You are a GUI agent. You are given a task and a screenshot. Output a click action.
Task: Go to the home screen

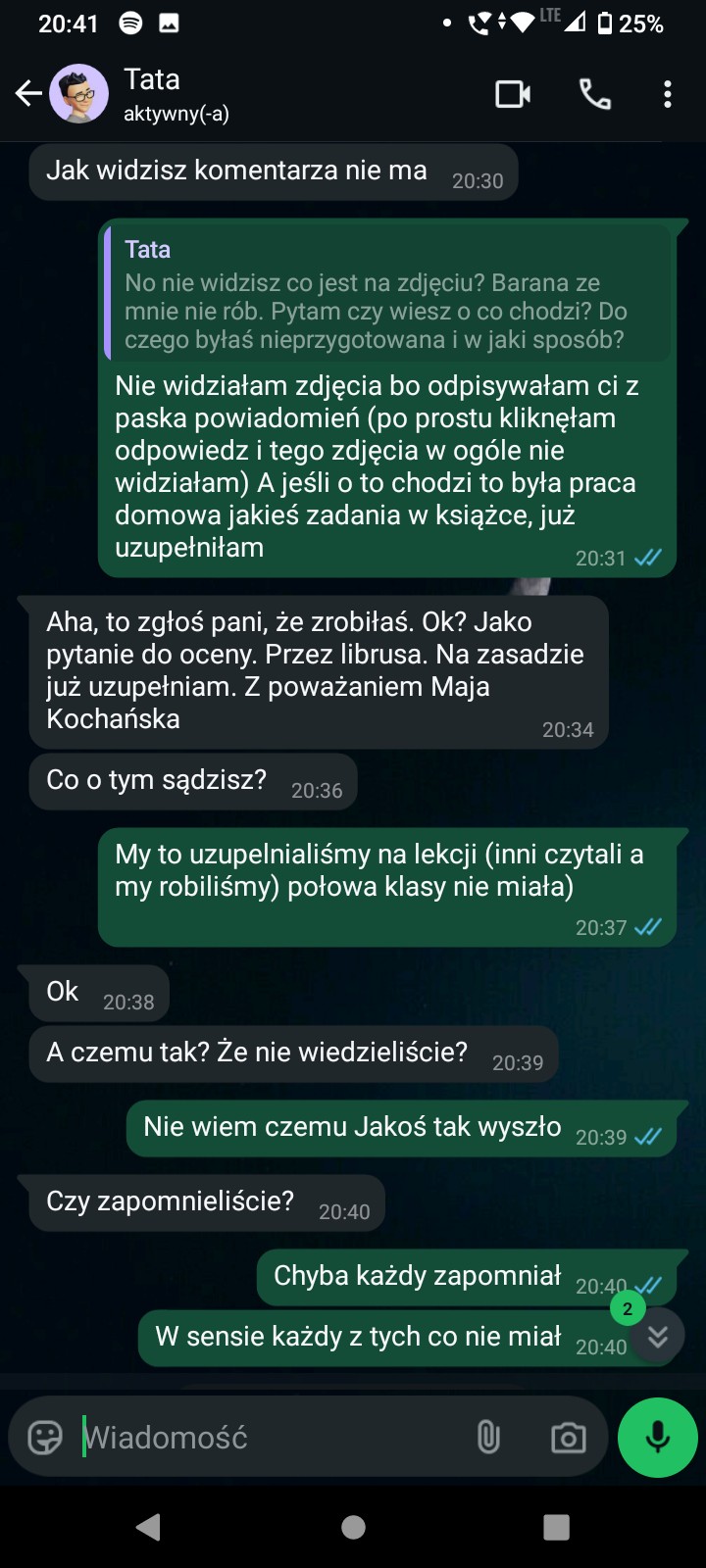[353, 1527]
